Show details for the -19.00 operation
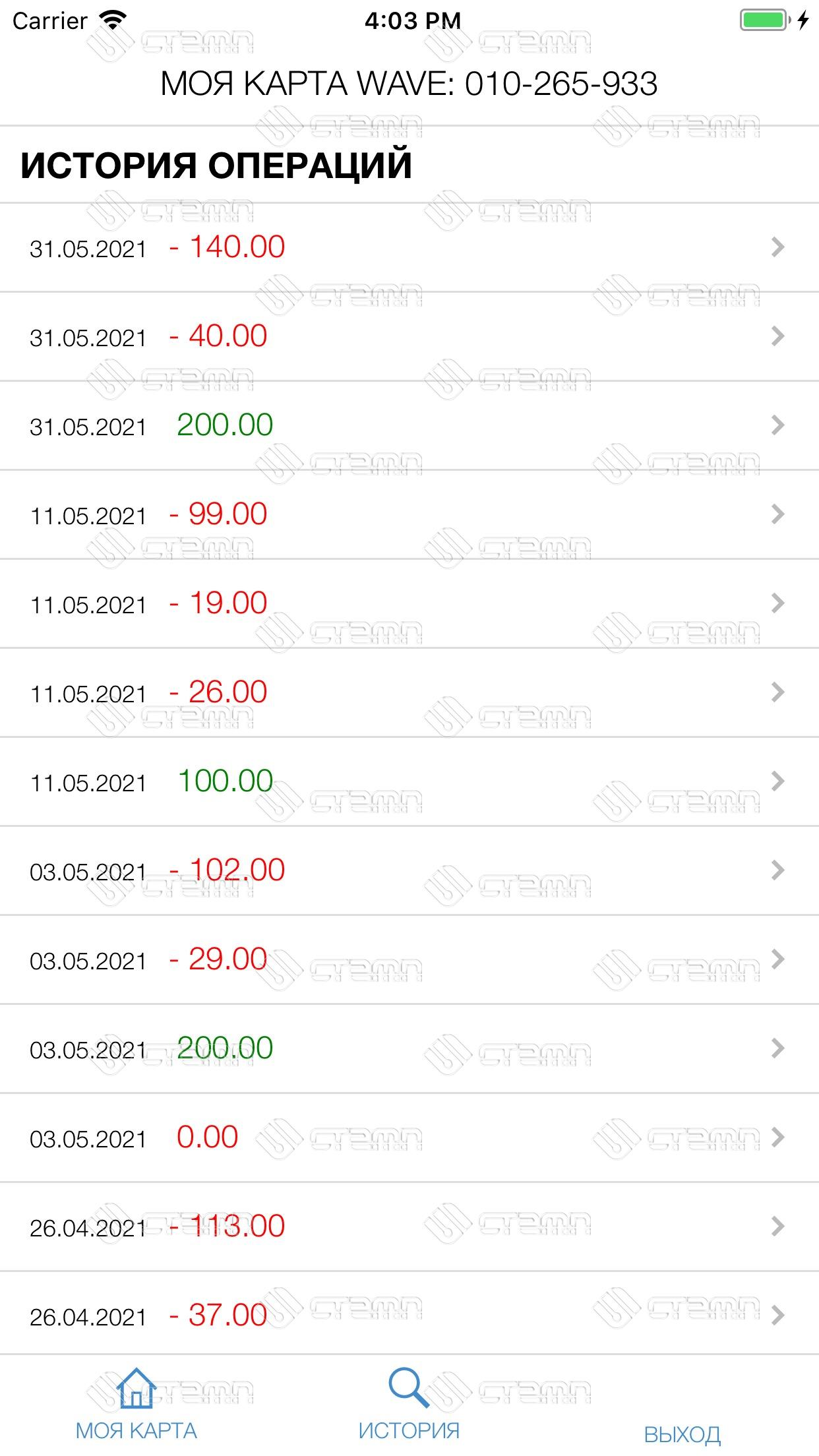The height and width of the screenshot is (1456, 819). [409, 603]
